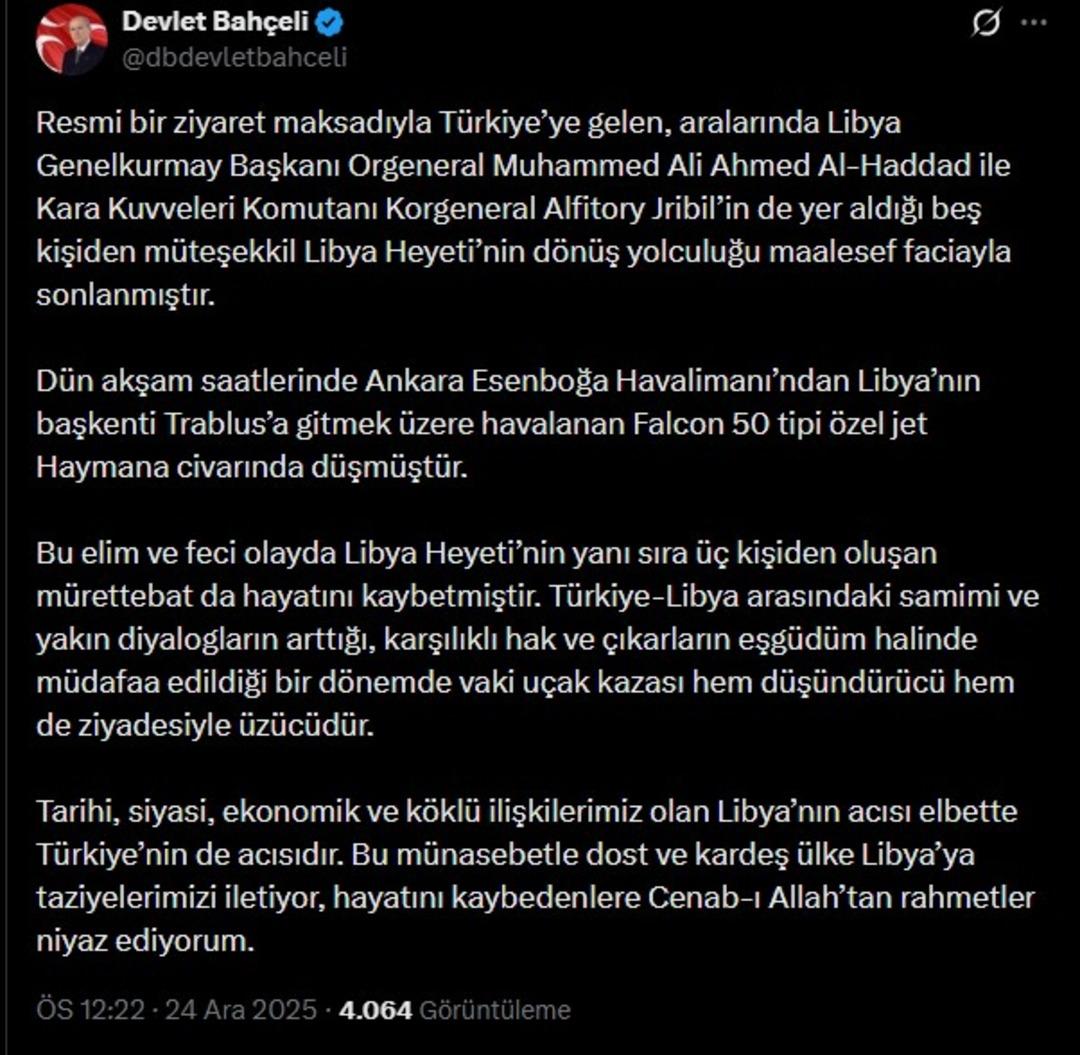Tap the Grok explain-post icon
The width and height of the screenshot is (1080, 1055).
[x=985, y=23]
